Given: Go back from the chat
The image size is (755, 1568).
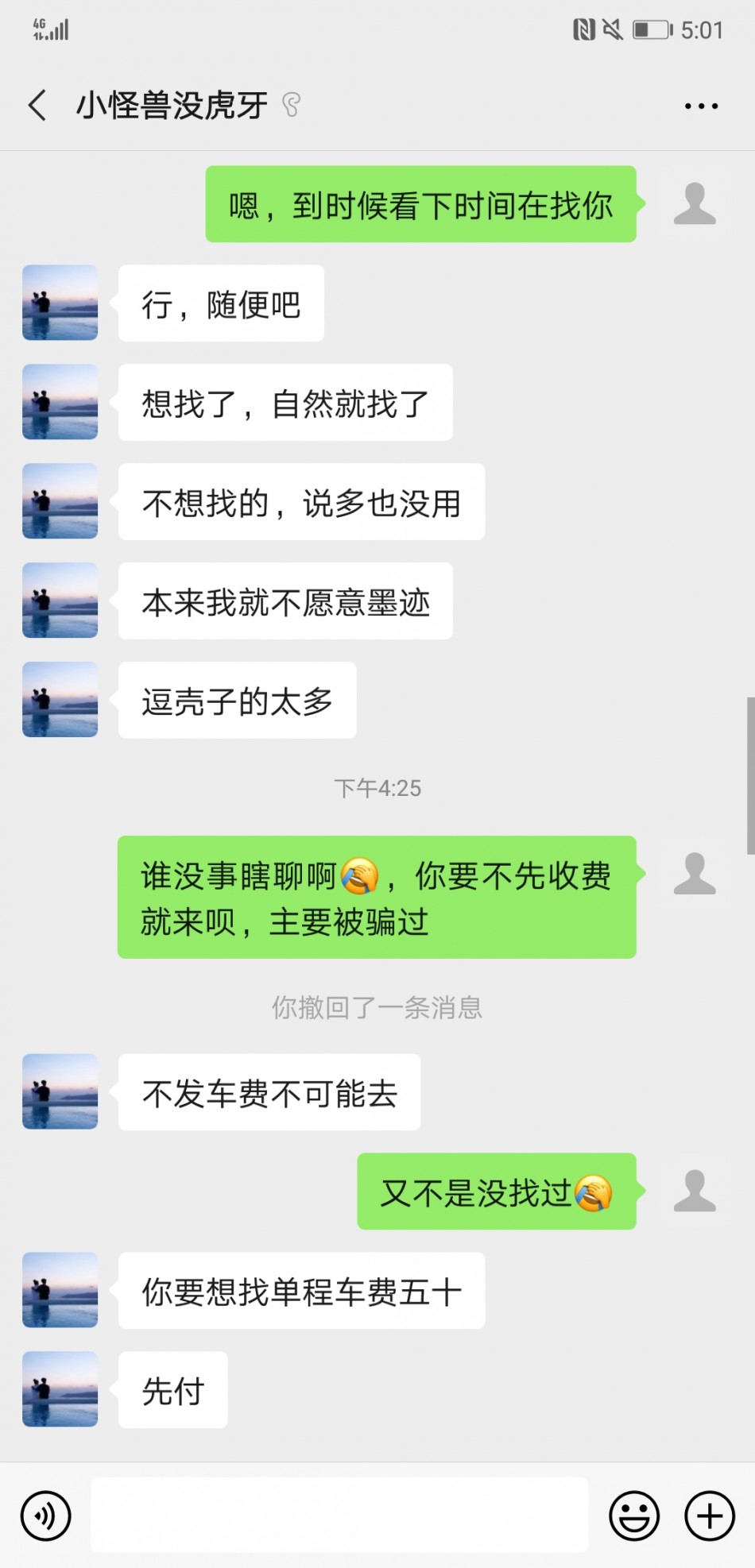Looking at the screenshot, I should [x=37, y=105].
